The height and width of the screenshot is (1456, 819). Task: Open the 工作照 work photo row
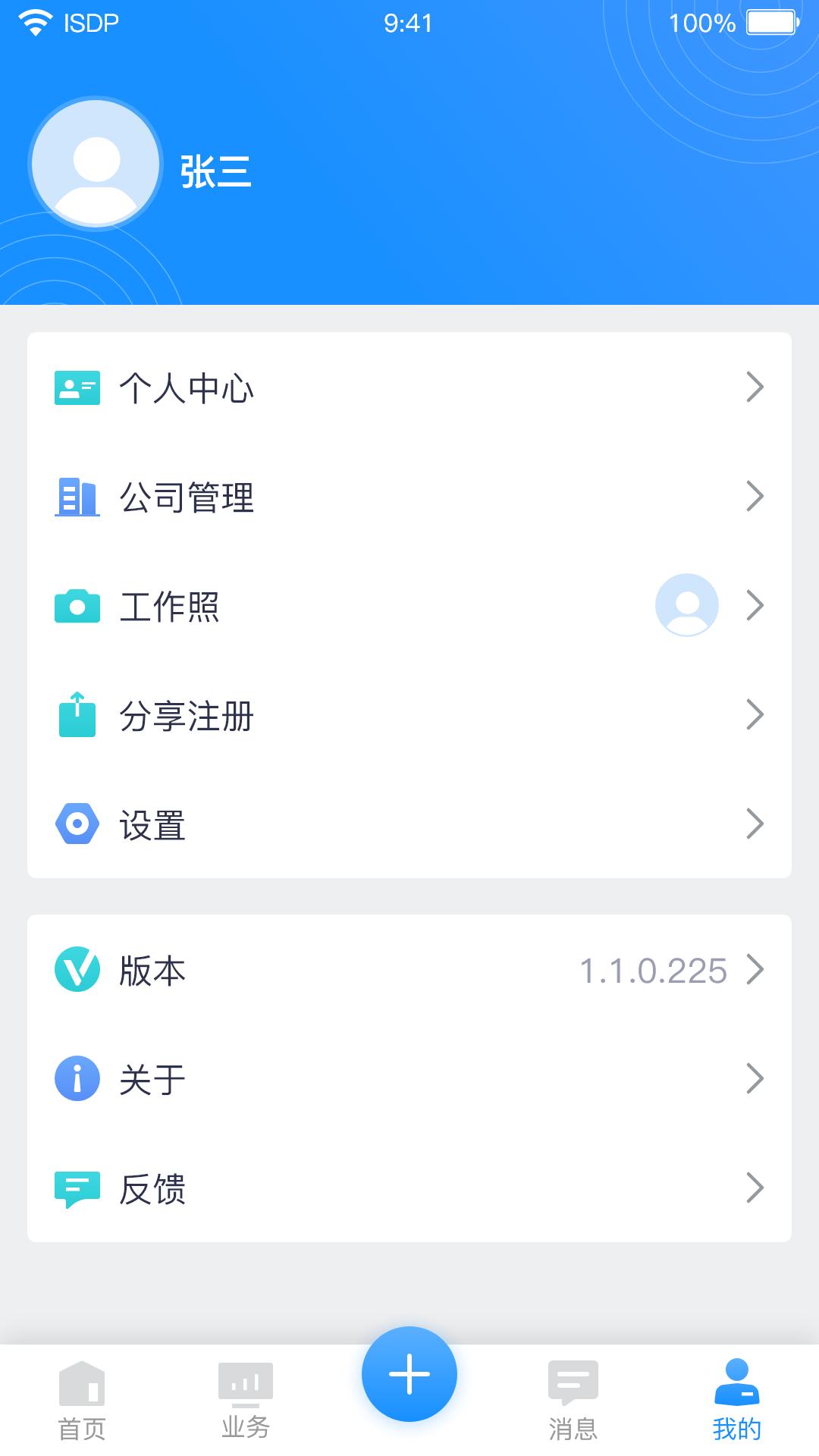click(409, 606)
